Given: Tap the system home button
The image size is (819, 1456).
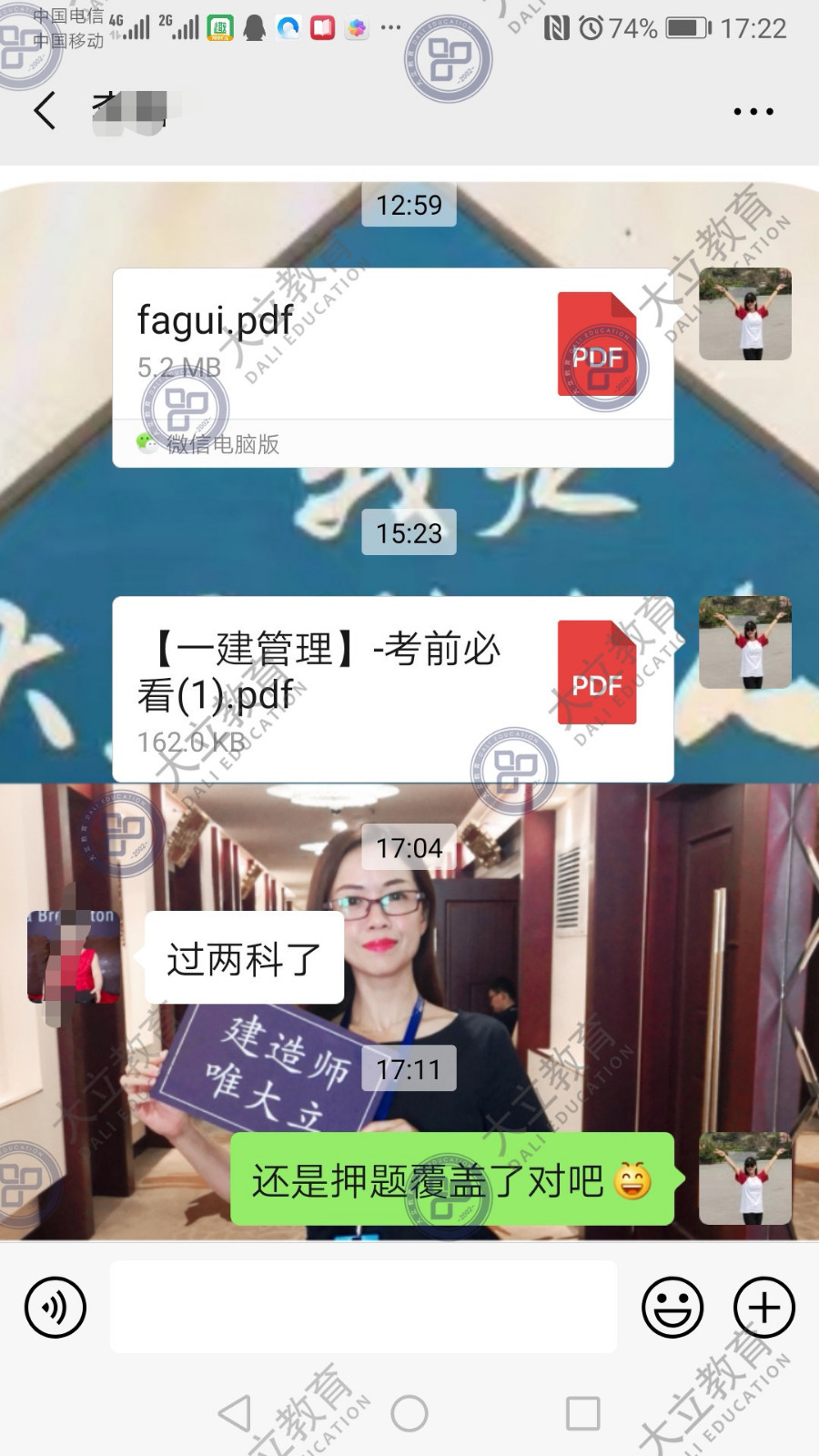Looking at the screenshot, I should coord(409,1413).
